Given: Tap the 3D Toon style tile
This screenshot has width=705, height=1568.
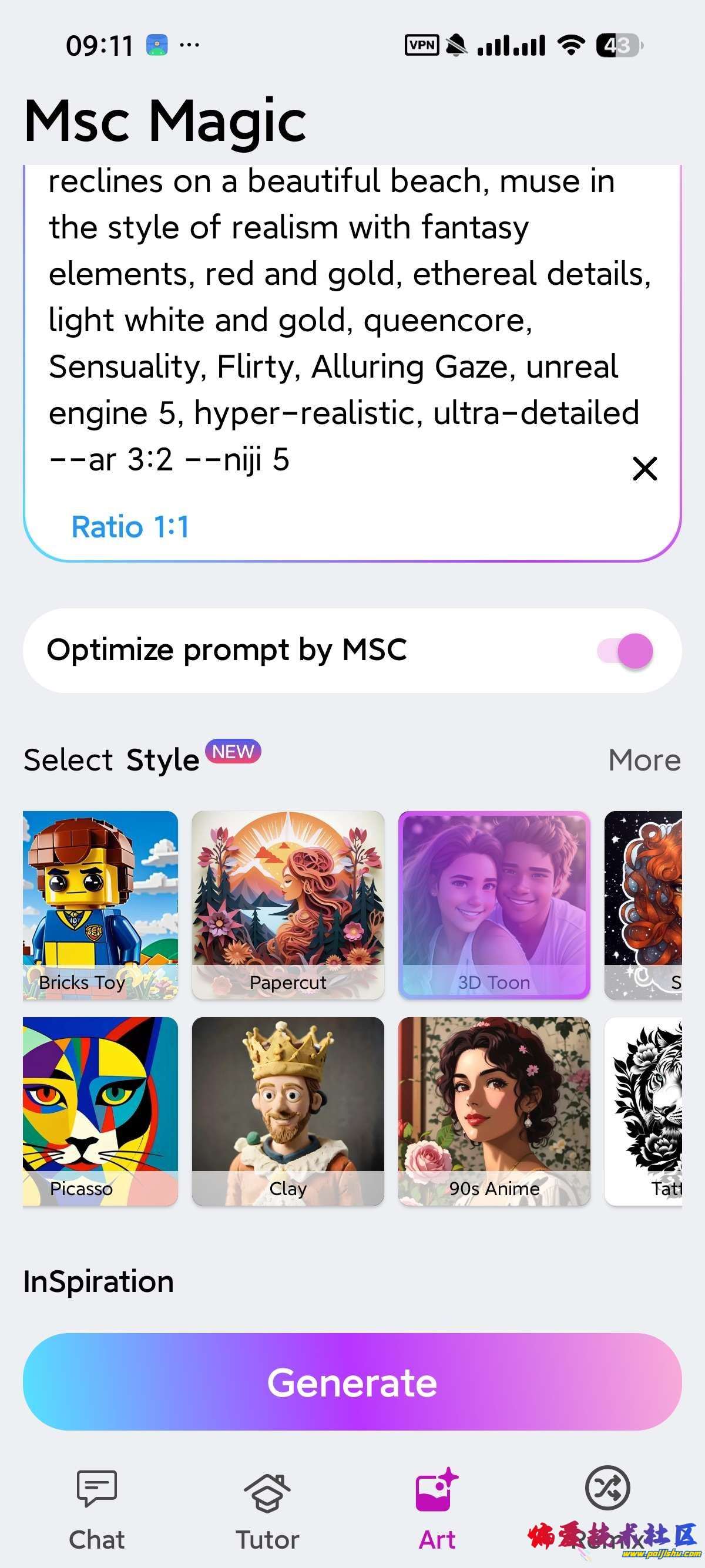Looking at the screenshot, I should 493,904.
